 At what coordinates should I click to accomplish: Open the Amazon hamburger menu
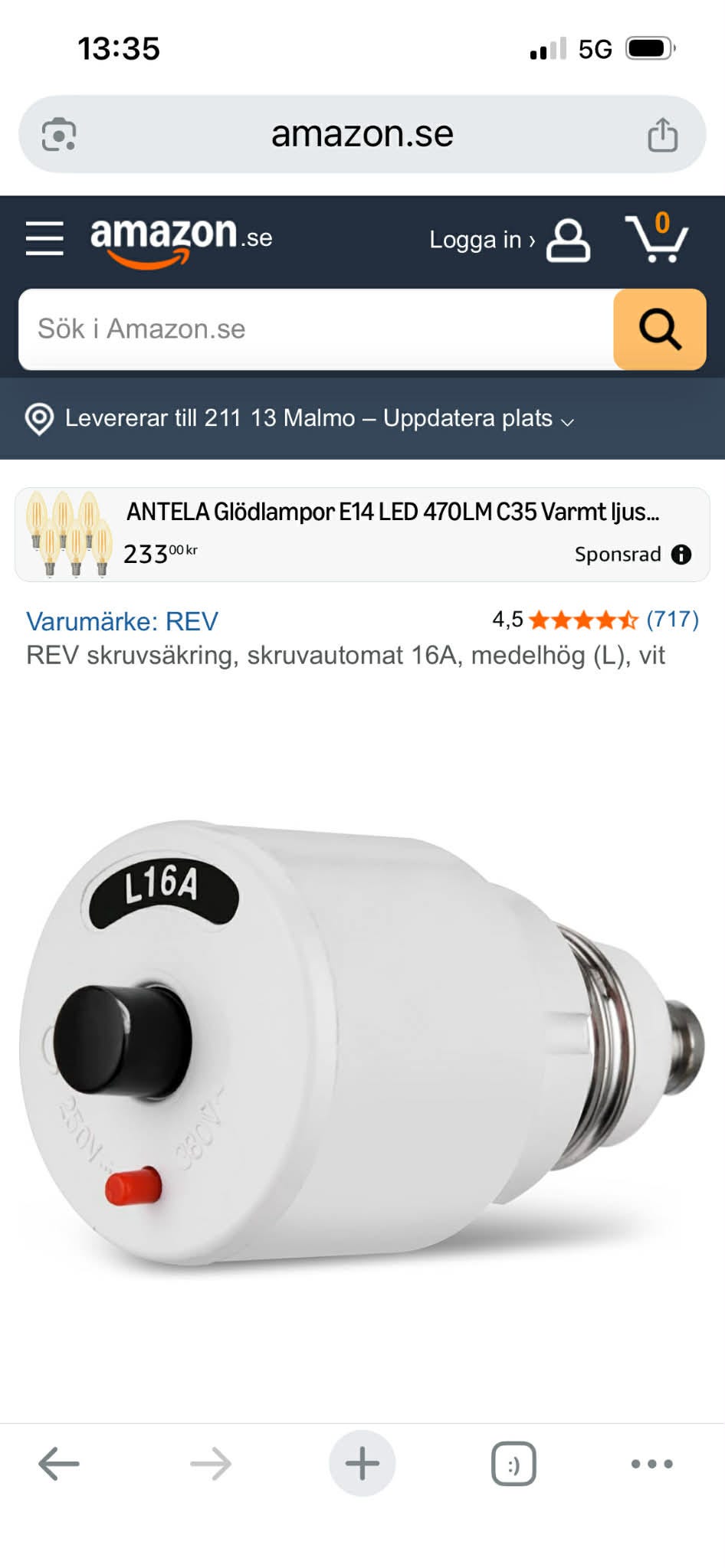(44, 238)
